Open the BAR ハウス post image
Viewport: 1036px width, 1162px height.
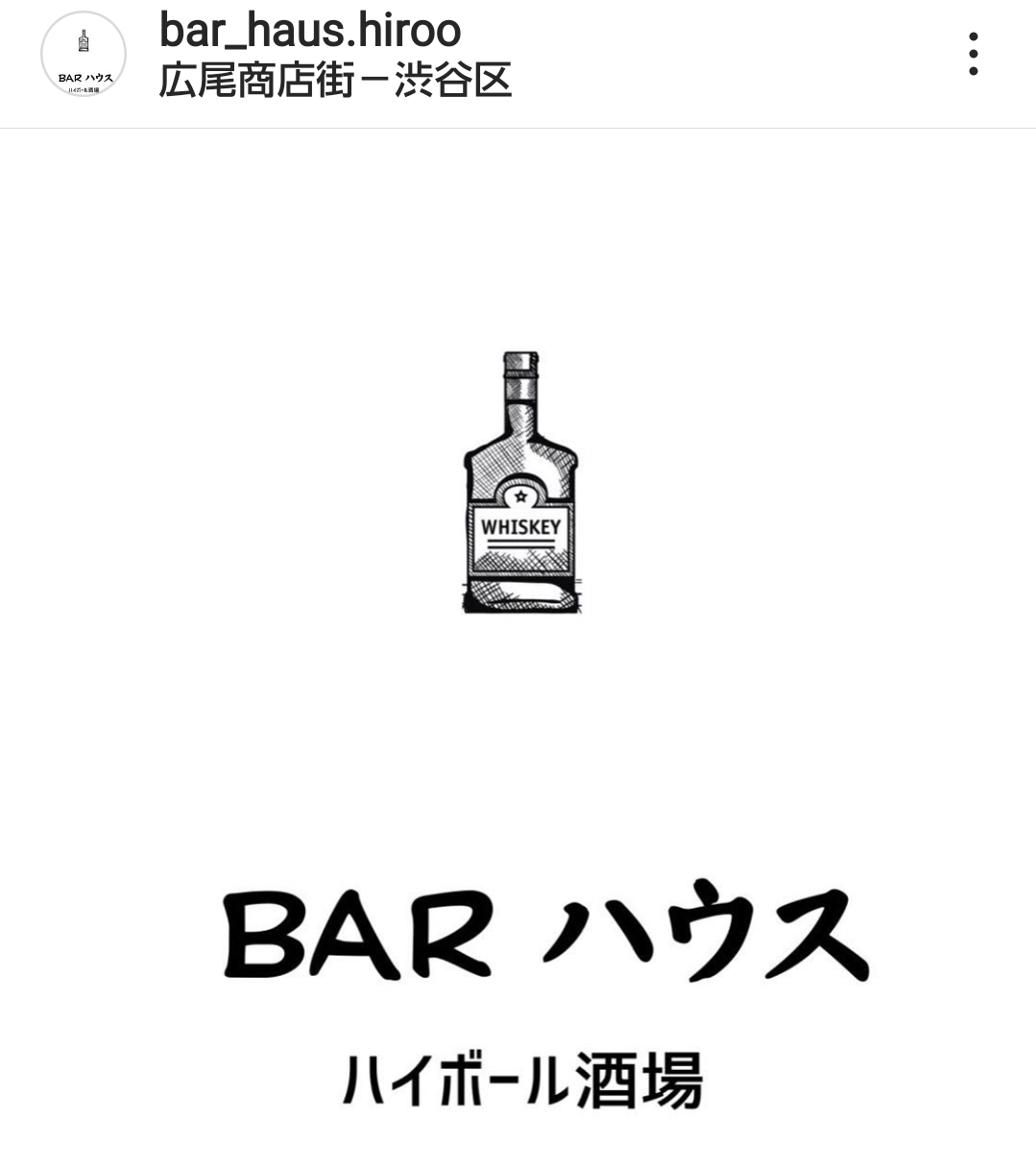(518, 643)
